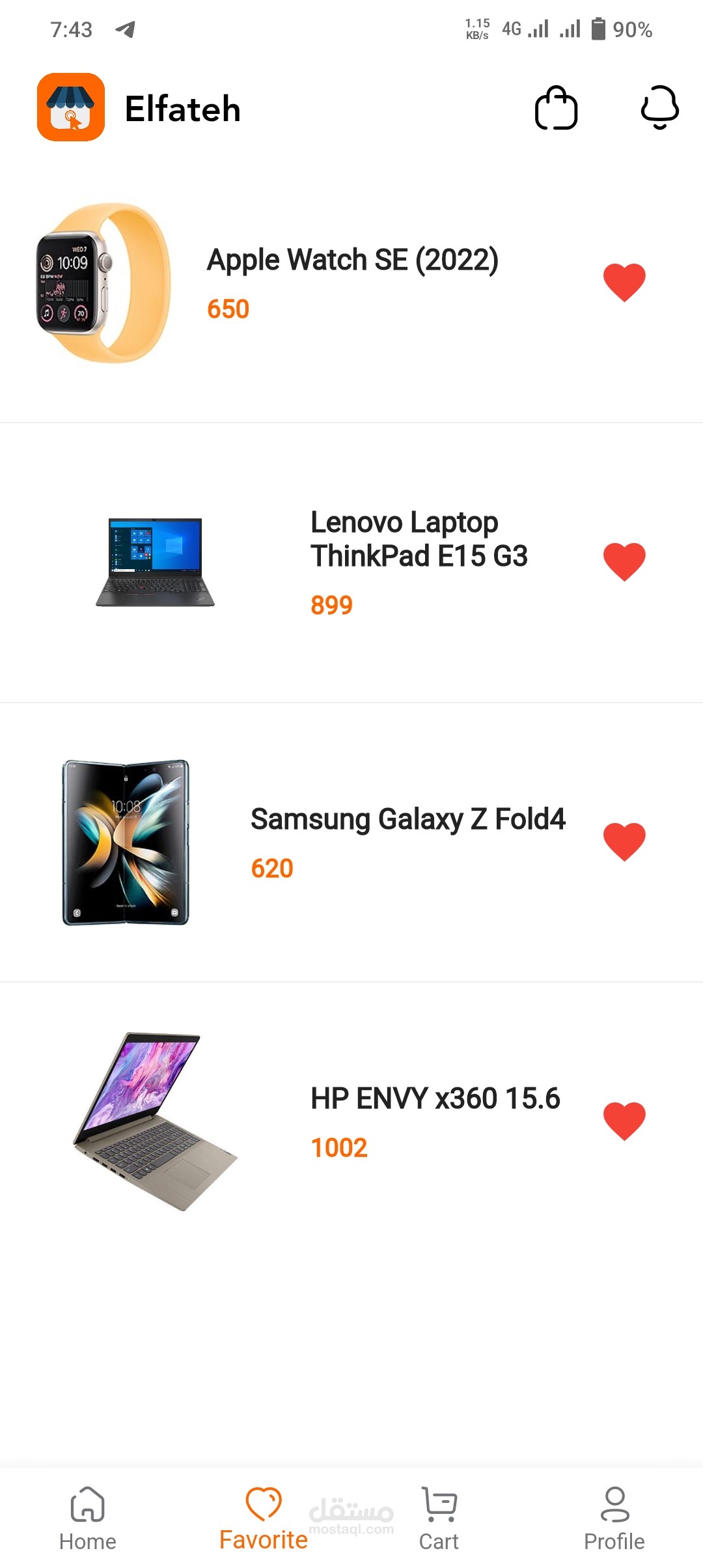Unfavorite the Apple Watch SE (2022)
The width and height of the screenshot is (703, 1568).
pyautogui.click(x=624, y=282)
